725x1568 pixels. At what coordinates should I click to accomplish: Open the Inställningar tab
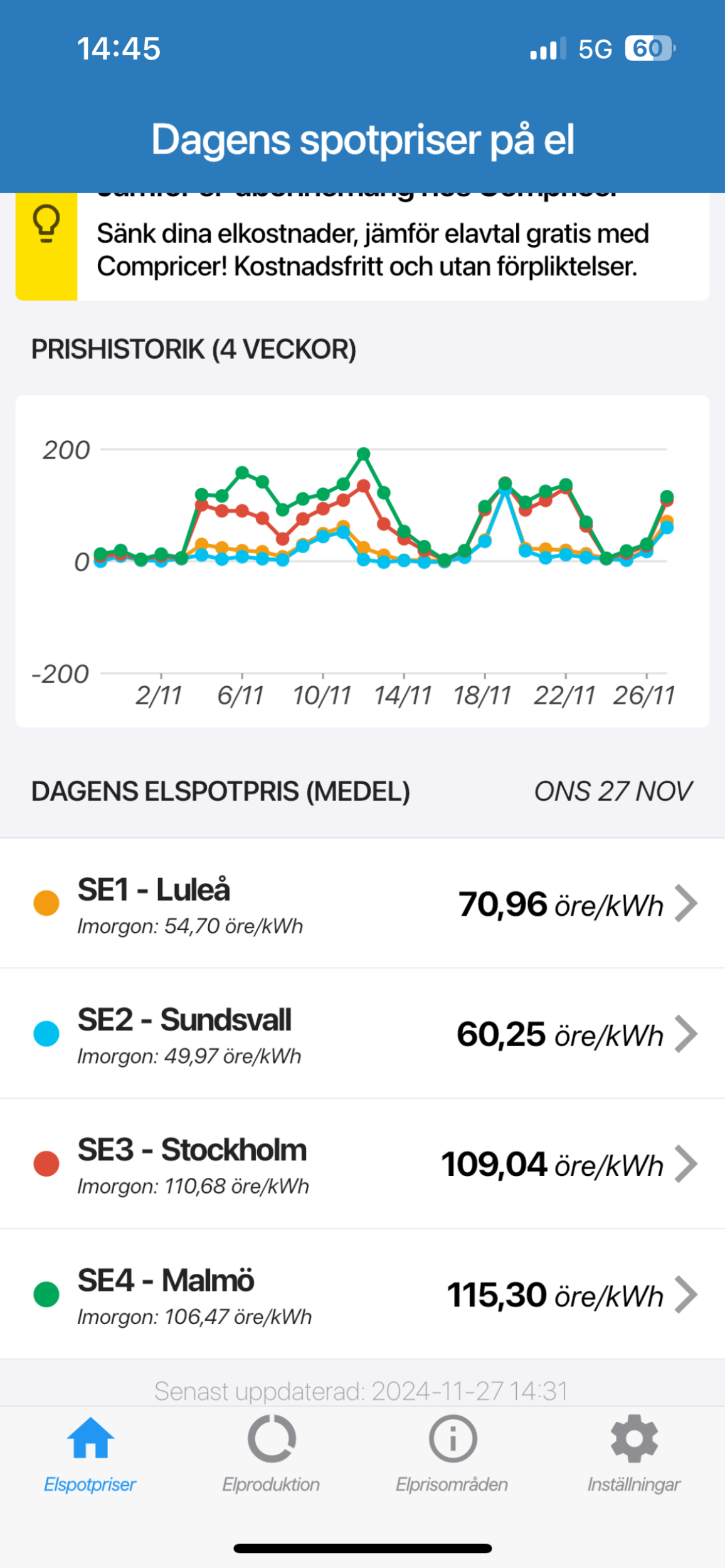tap(633, 1454)
